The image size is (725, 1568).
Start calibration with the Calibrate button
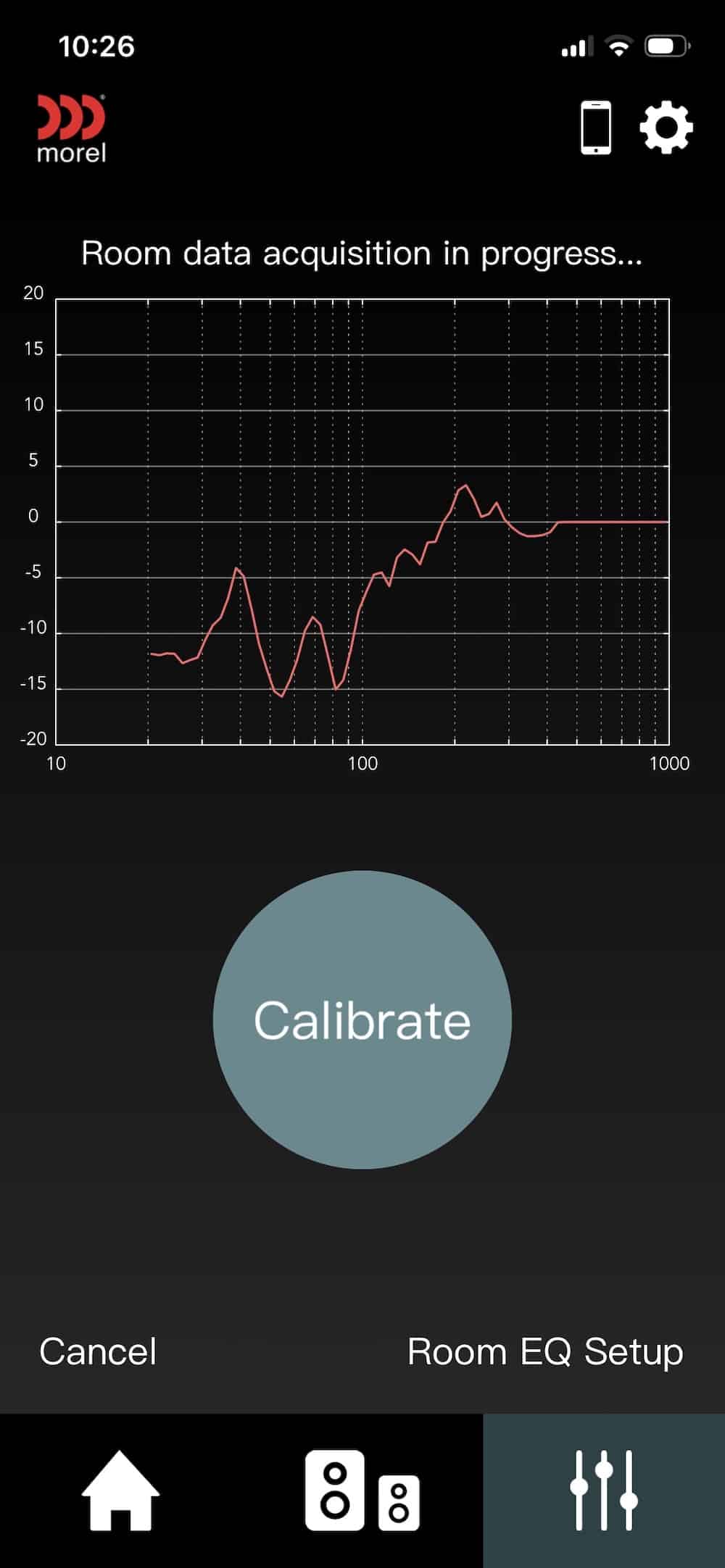[362, 1019]
